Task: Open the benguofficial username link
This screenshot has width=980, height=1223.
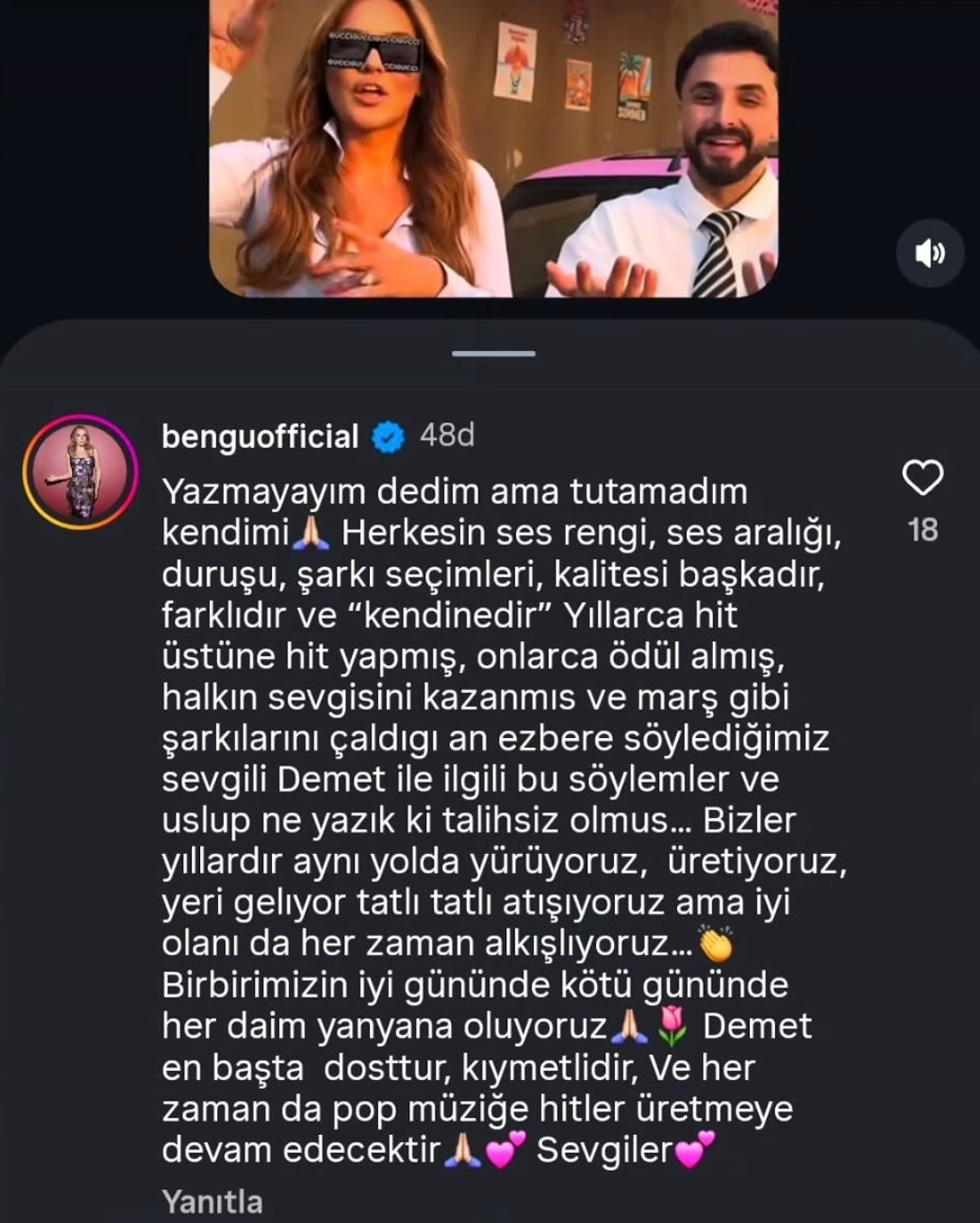Action: [260, 436]
